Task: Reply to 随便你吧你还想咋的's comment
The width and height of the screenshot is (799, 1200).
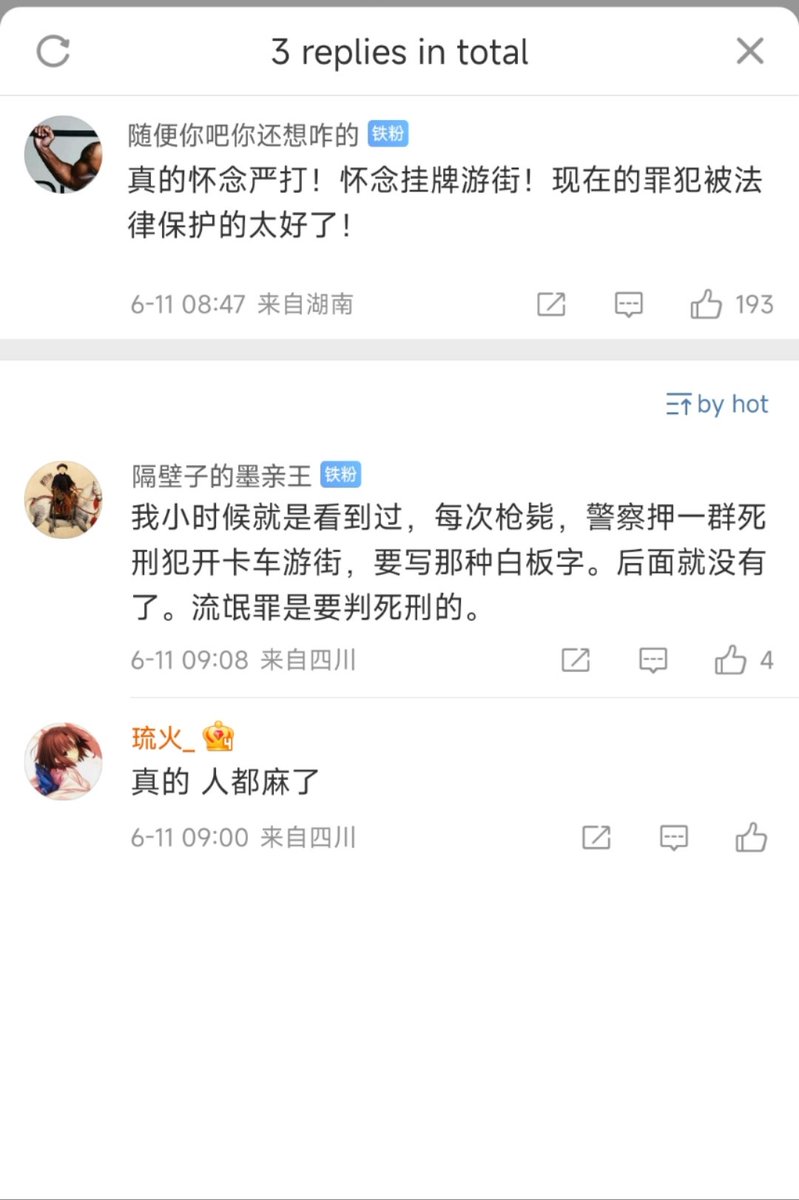Action: pyautogui.click(x=628, y=304)
